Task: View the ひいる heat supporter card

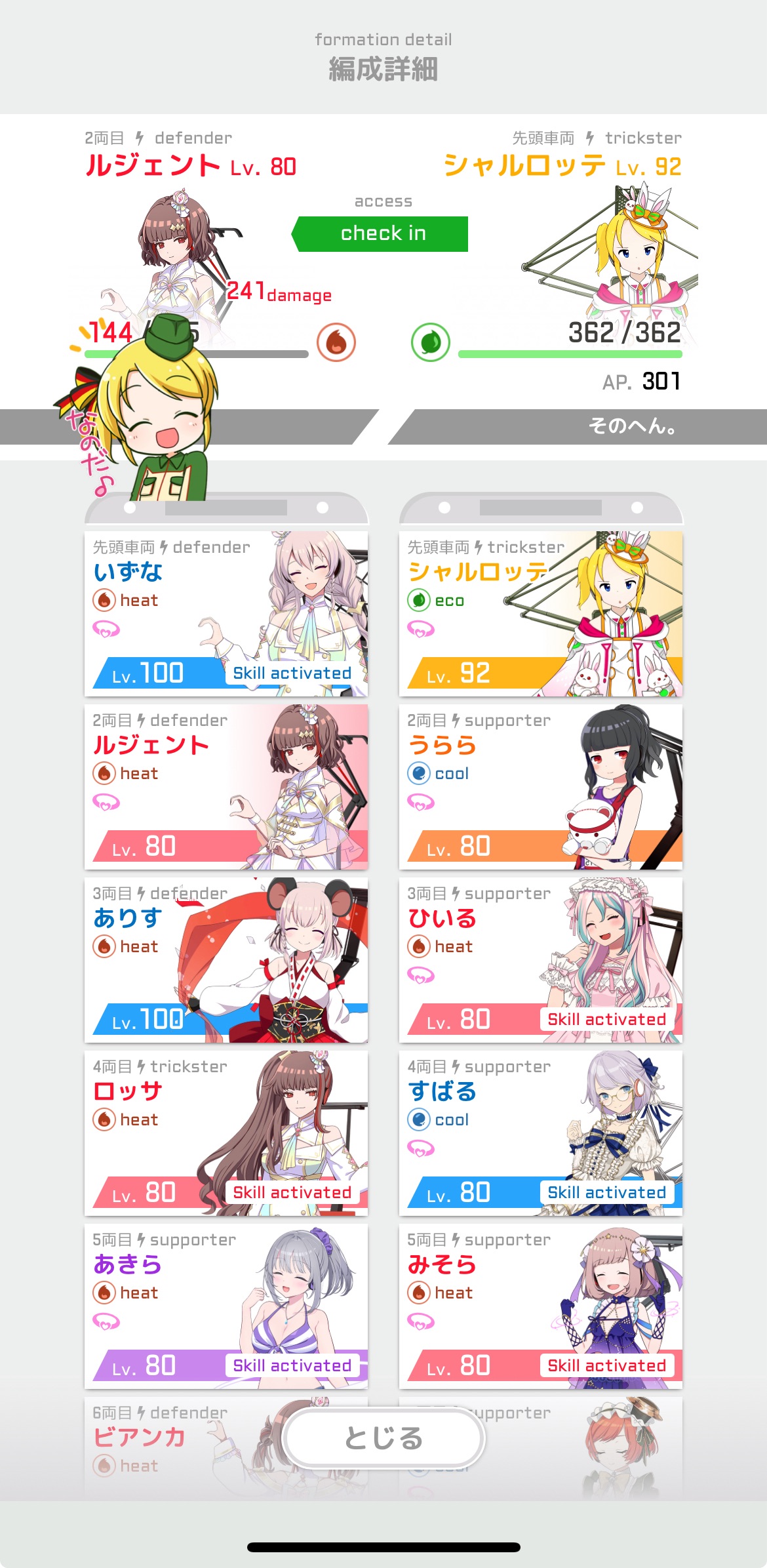Action: click(541, 960)
